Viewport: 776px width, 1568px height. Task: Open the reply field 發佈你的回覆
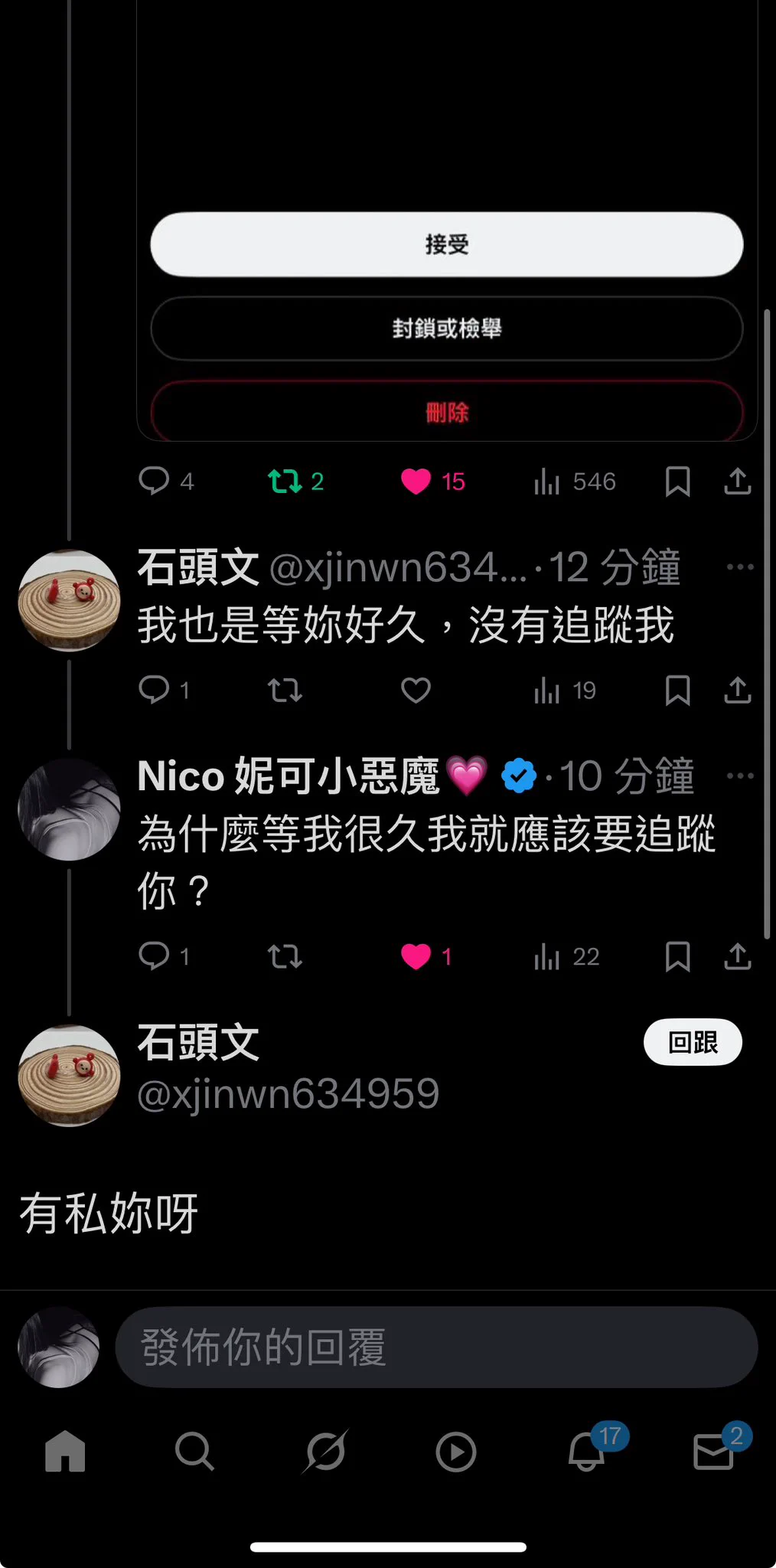point(436,1347)
